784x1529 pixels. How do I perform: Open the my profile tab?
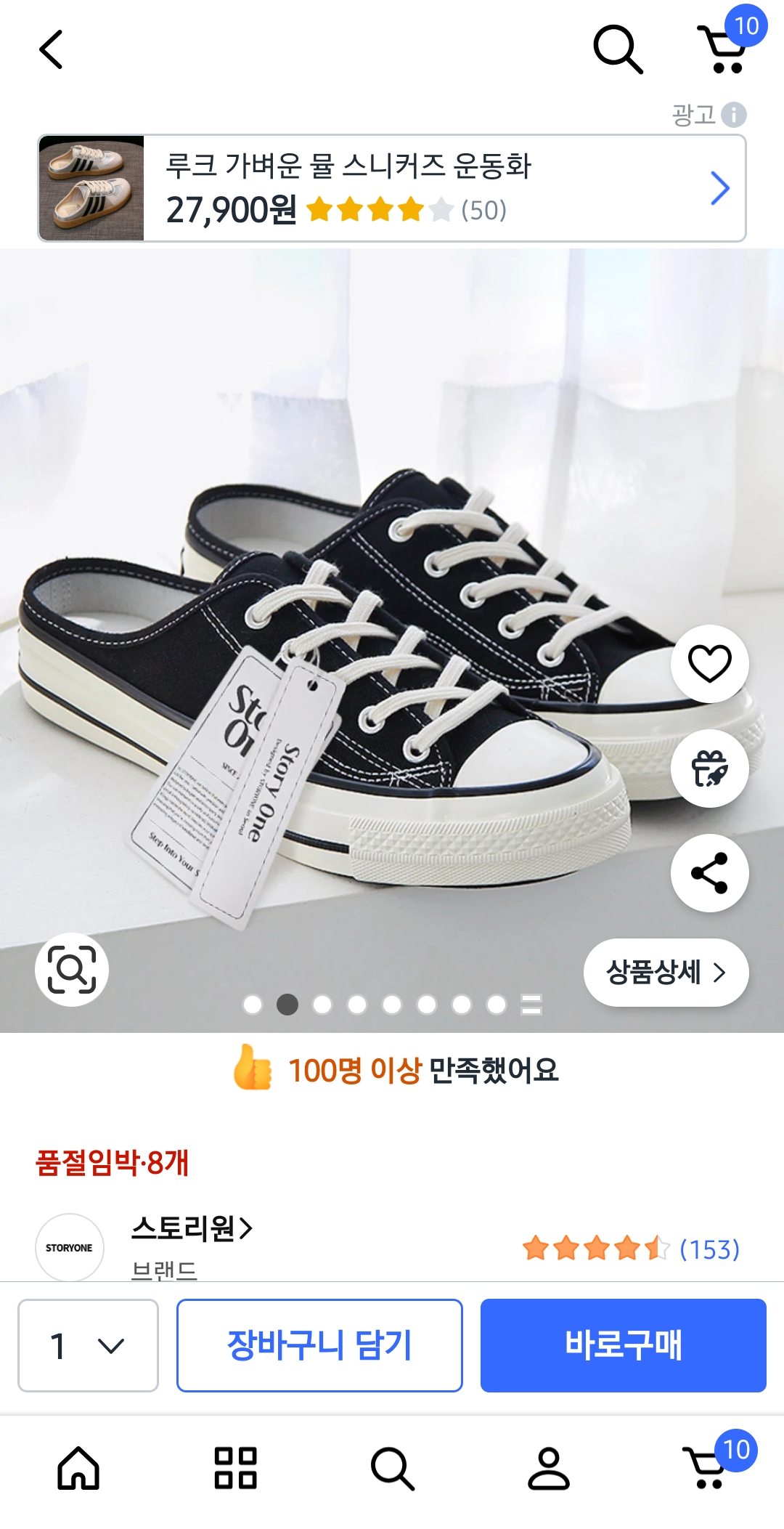pos(549,1468)
